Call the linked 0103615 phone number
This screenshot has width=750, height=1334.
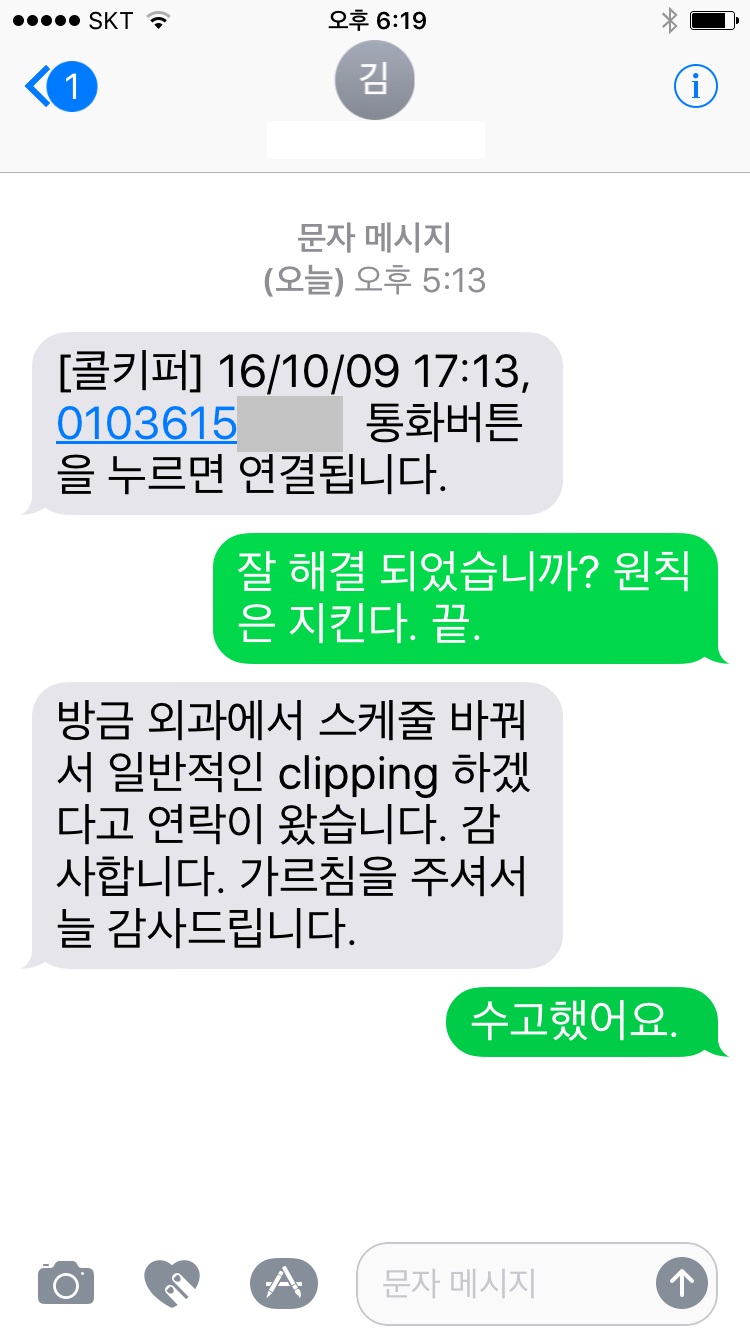click(146, 424)
